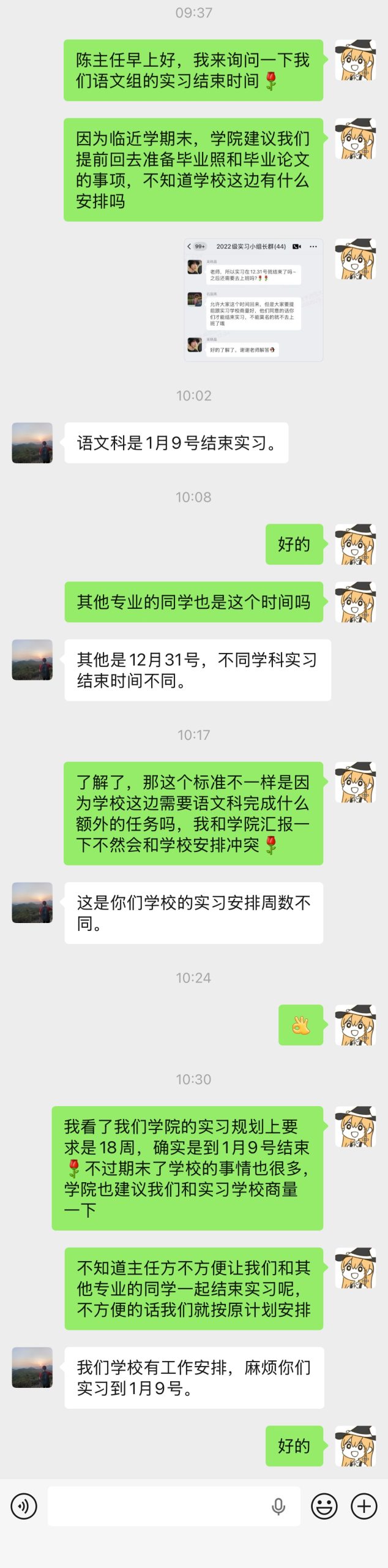The width and height of the screenshot is (388, 1568).
Task: Open the plus attachment menu
Action: point(364,1506)
